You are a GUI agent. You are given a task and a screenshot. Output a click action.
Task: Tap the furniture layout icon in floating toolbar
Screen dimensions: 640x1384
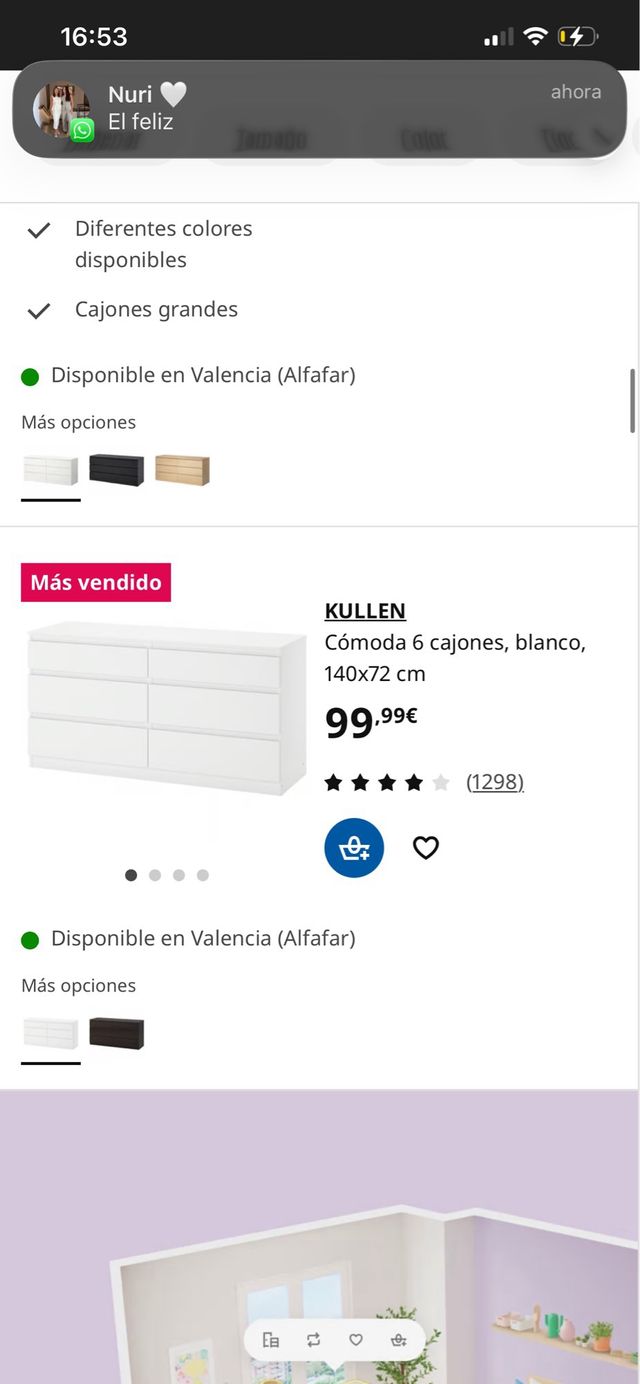tap(270, 1340)
